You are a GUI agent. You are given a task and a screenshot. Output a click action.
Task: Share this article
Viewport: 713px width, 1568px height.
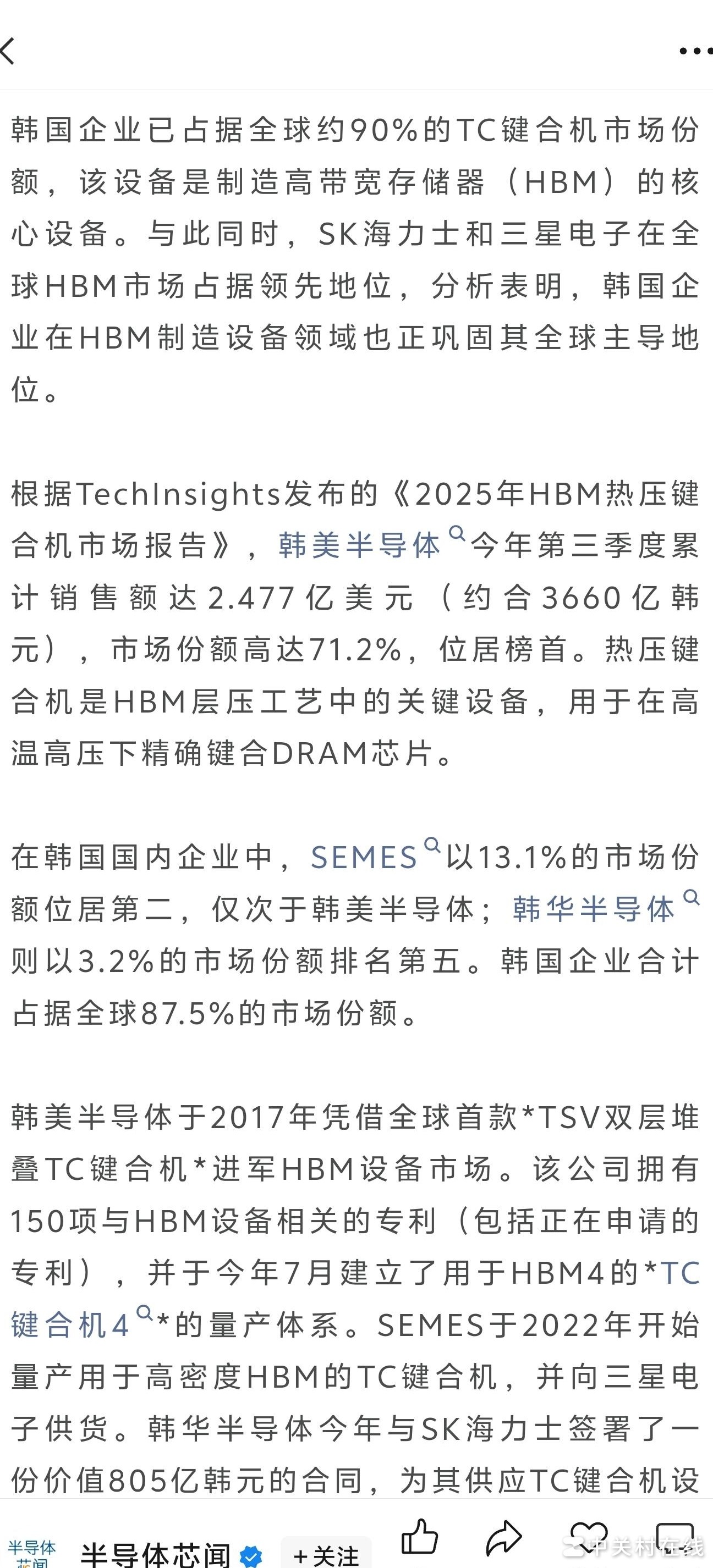tap(503, 1537)
